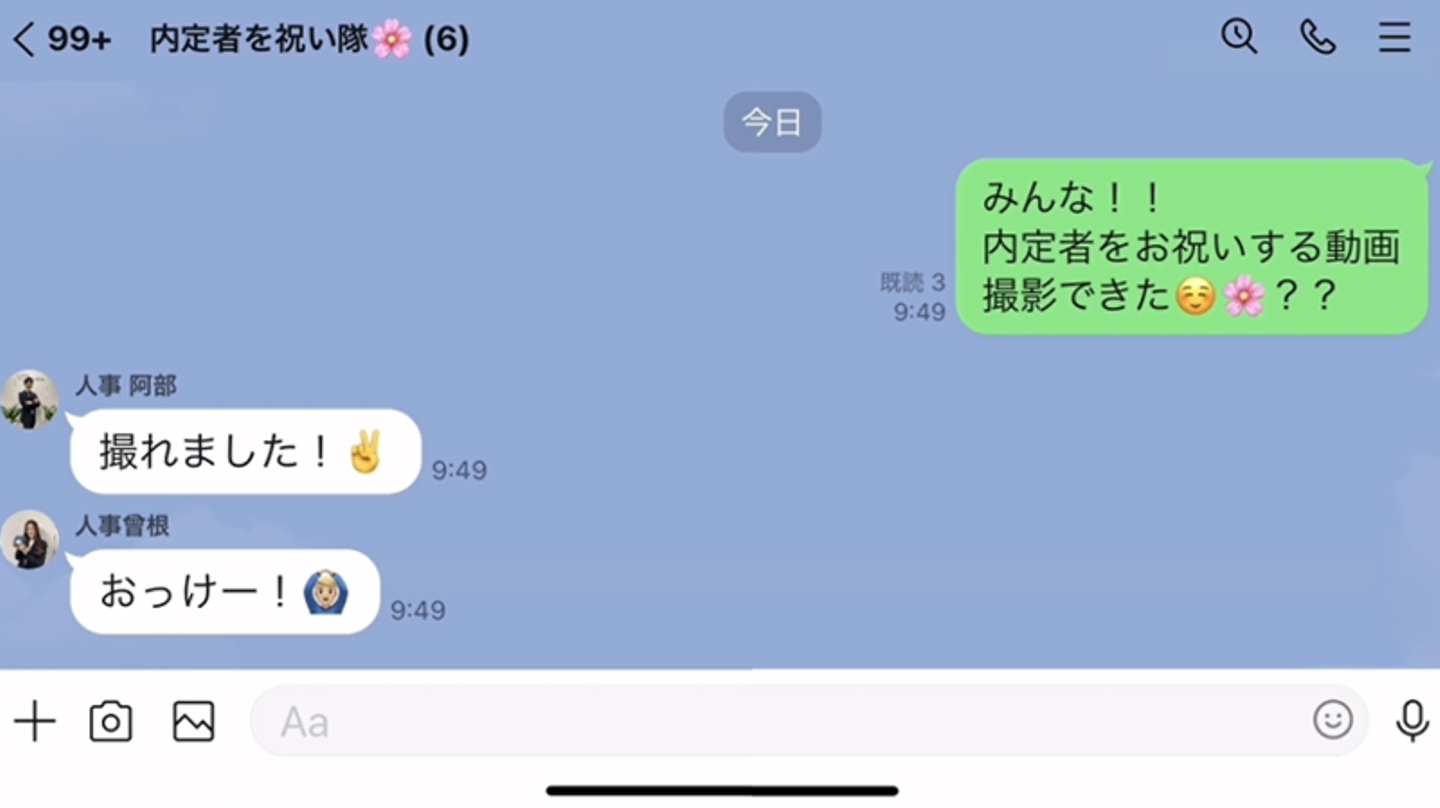Record a voice message with the microphone
This screenshot has width=1440, height=808.
coord(1411,721)
